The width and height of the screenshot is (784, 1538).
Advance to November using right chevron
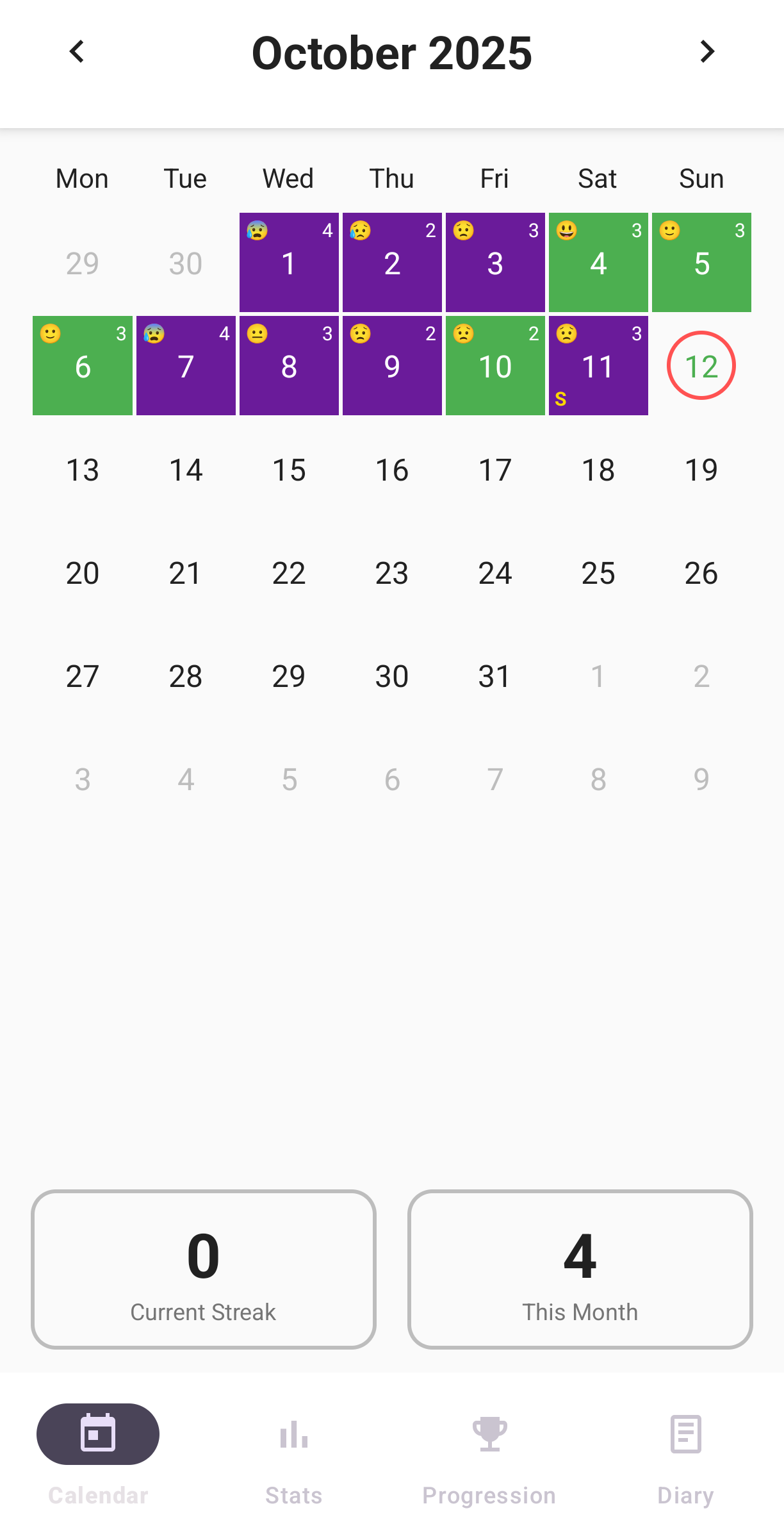click(706, 51)
